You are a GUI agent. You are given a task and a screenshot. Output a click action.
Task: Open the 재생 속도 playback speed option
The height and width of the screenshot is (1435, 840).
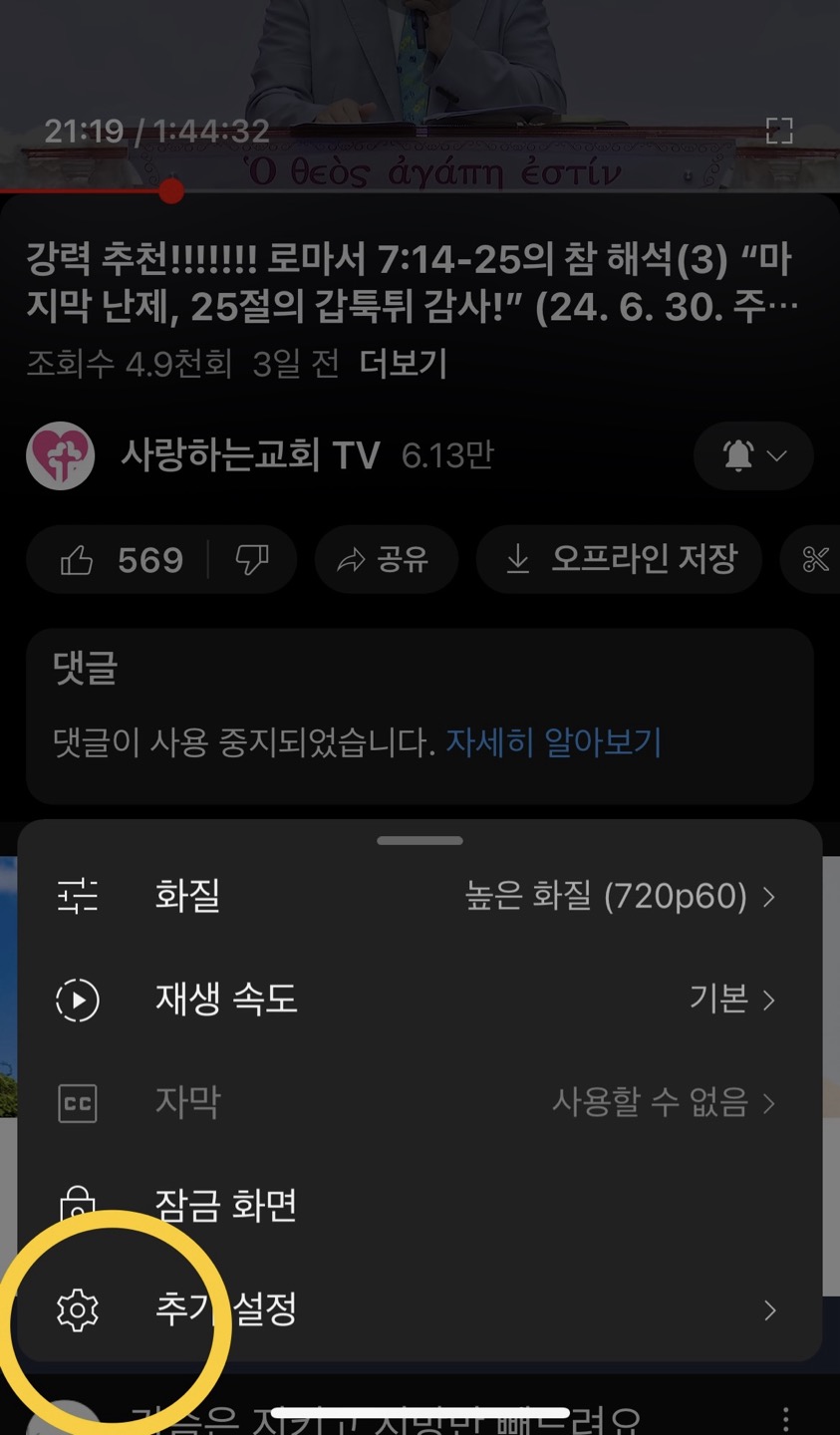pos(419,1000)
